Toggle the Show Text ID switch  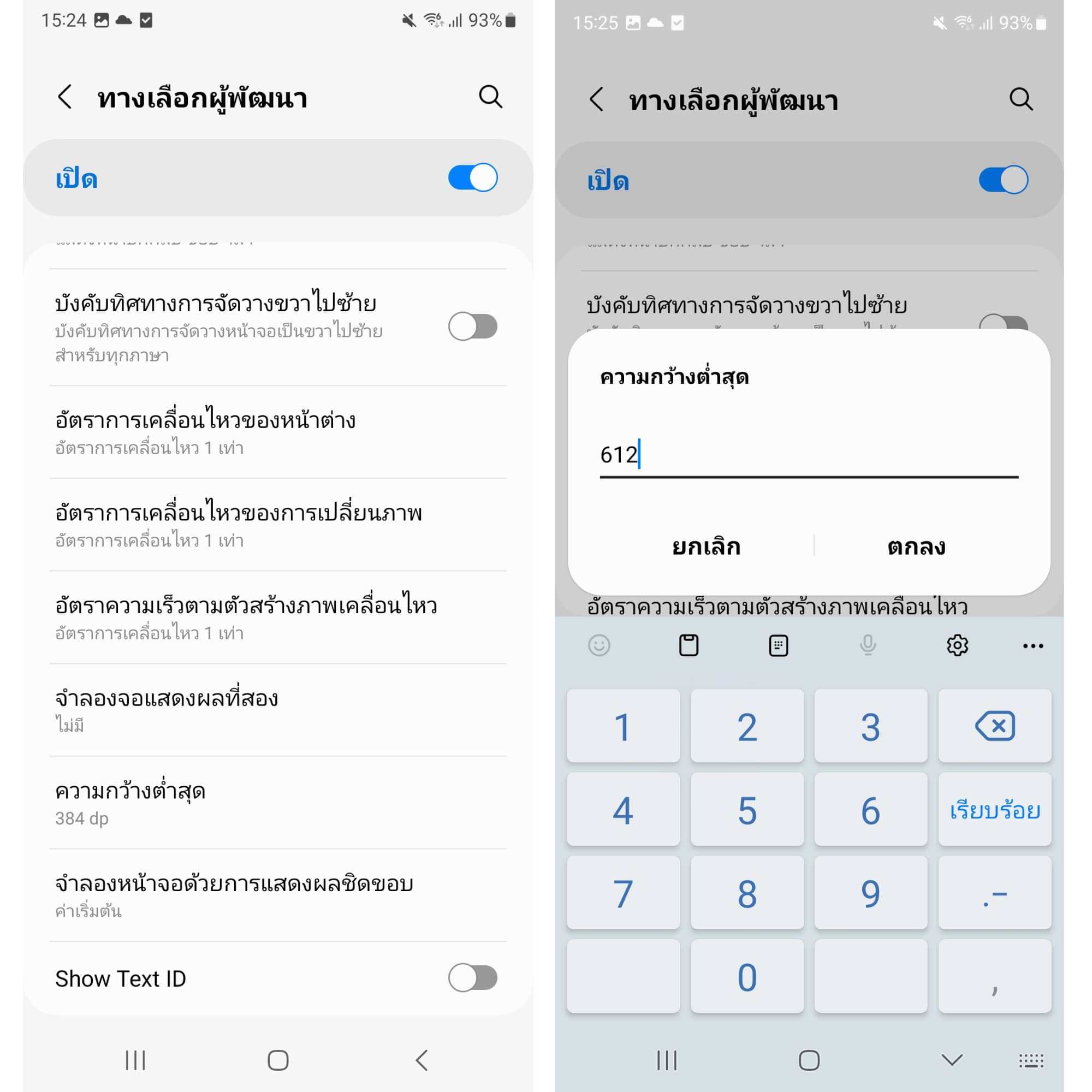[472, 978]
